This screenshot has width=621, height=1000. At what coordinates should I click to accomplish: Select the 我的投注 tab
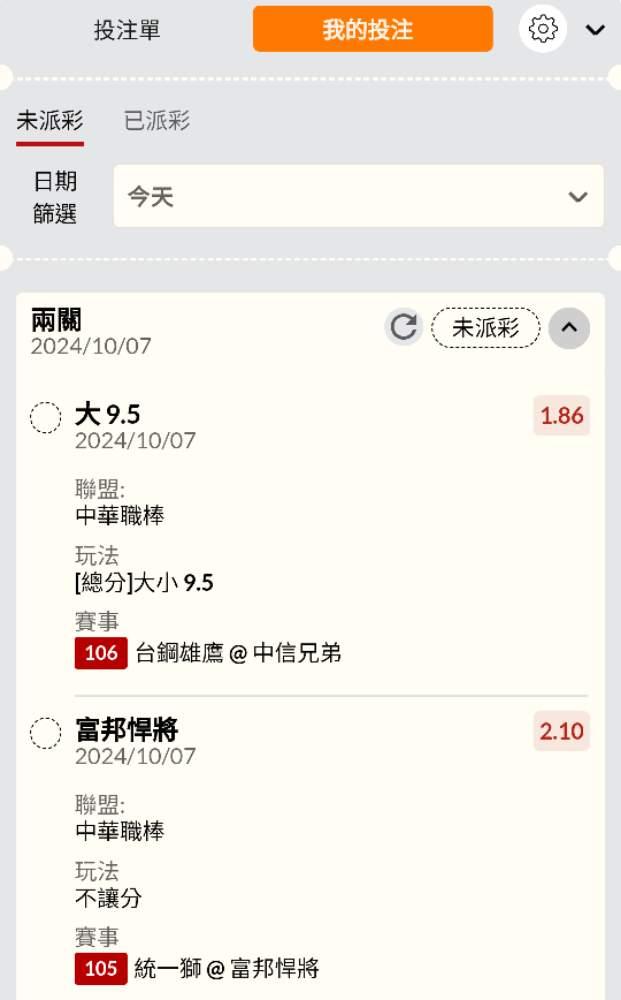(x=372, y=29)
